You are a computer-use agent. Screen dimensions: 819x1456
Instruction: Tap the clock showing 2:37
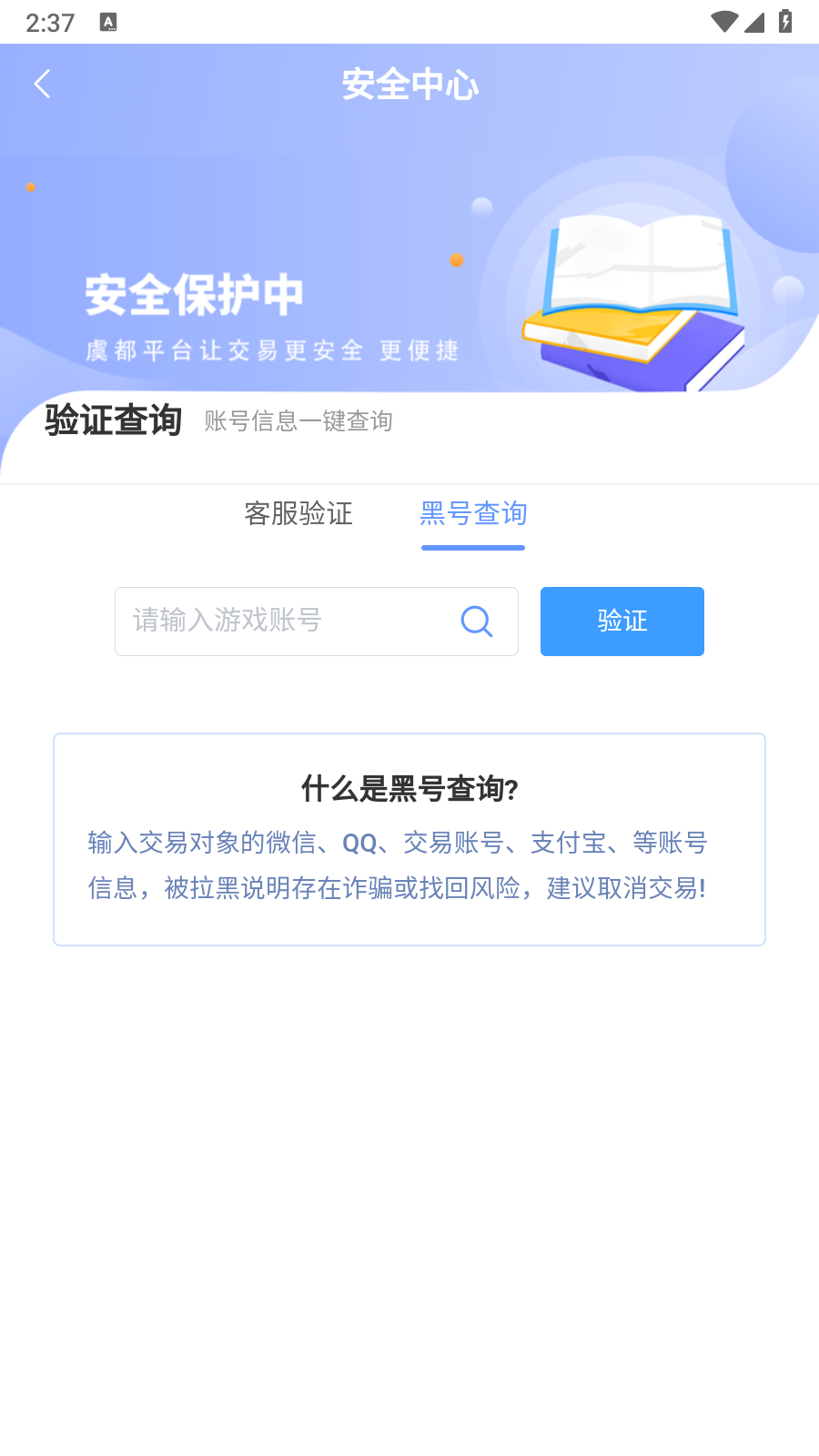[x=51, y=22]
